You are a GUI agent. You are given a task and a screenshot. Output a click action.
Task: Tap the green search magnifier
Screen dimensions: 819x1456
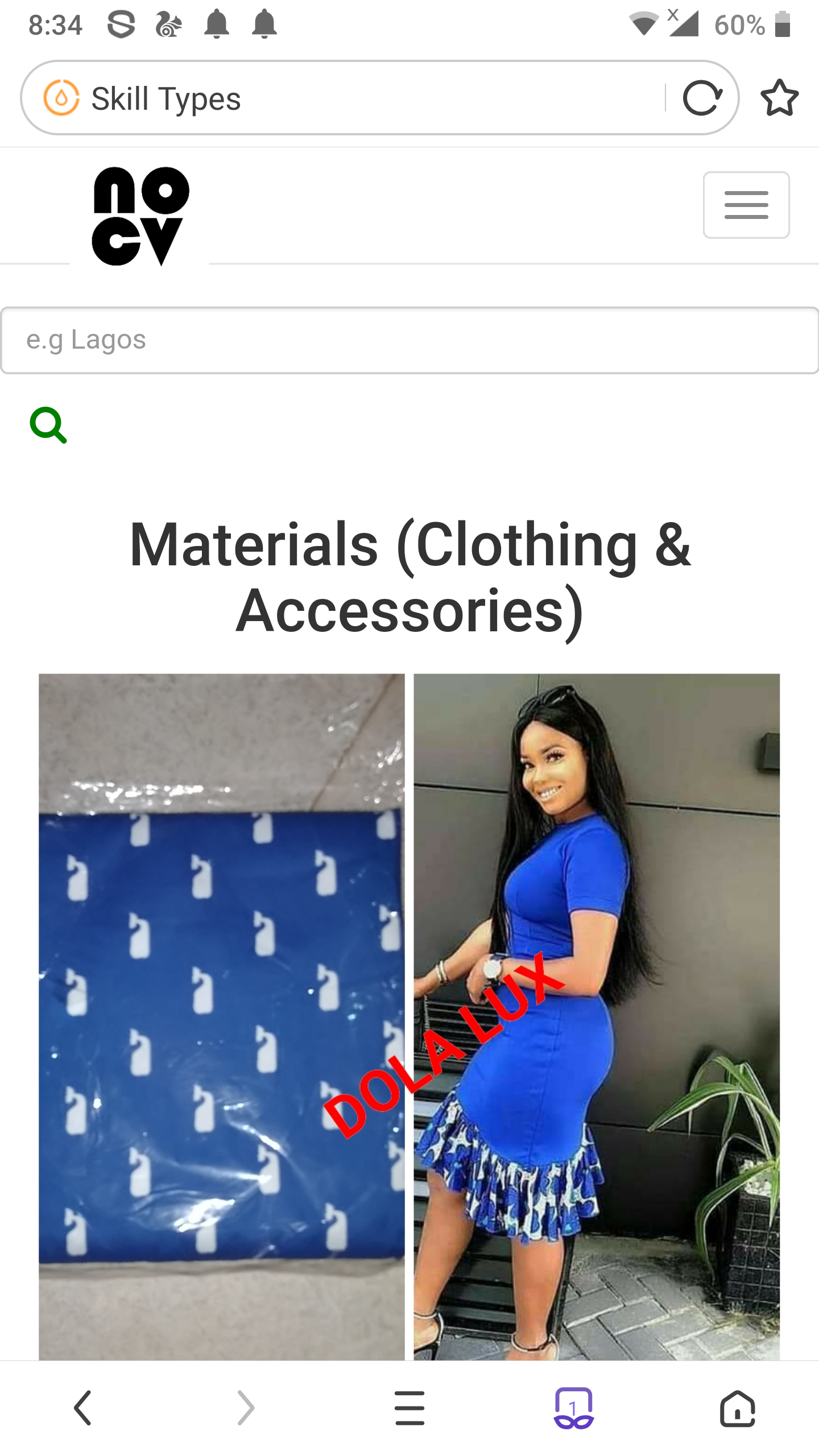[x=48, y=425]
